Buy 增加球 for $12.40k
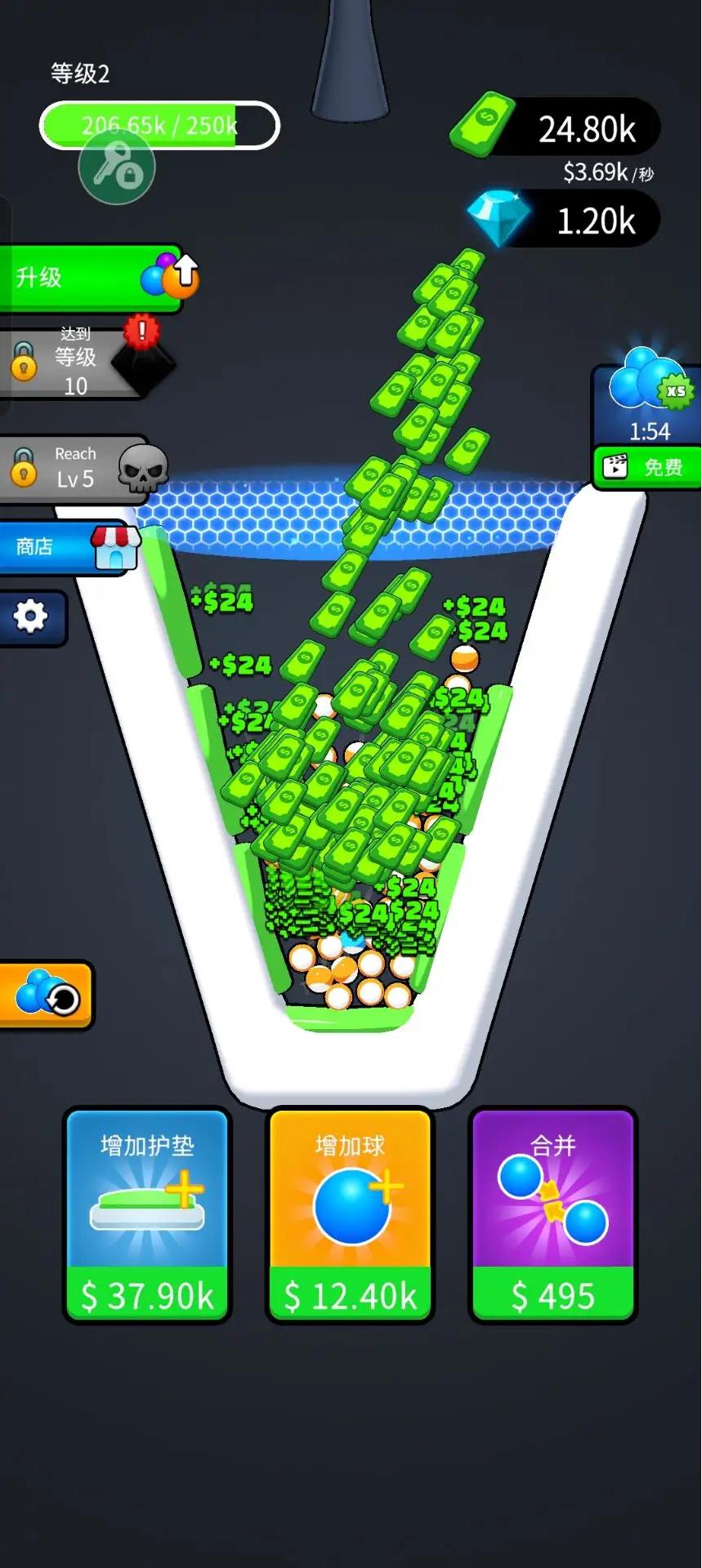This screenshot has height=1568, width=702. pyautogui.click(x=350, y=1214)
